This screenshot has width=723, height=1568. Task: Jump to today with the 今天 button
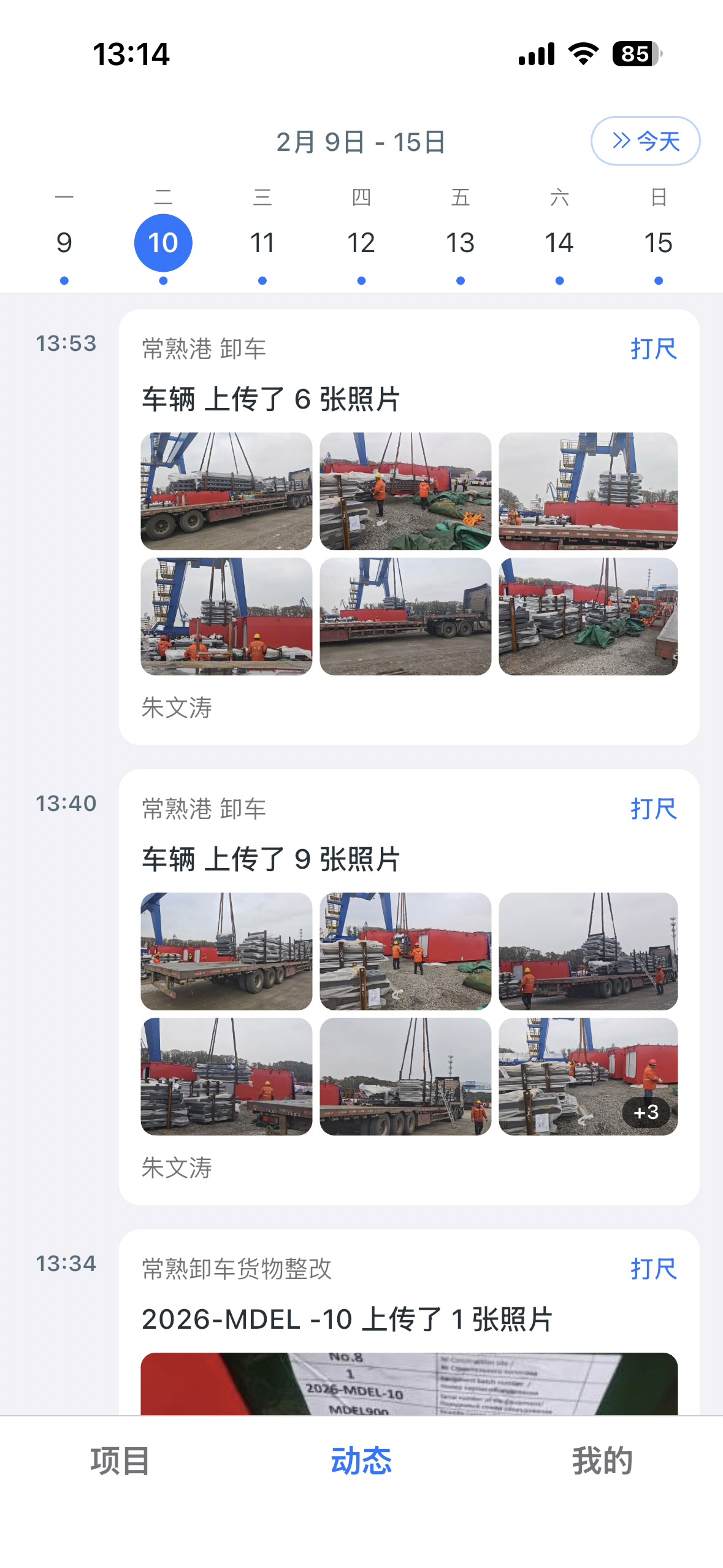[645, 141]
